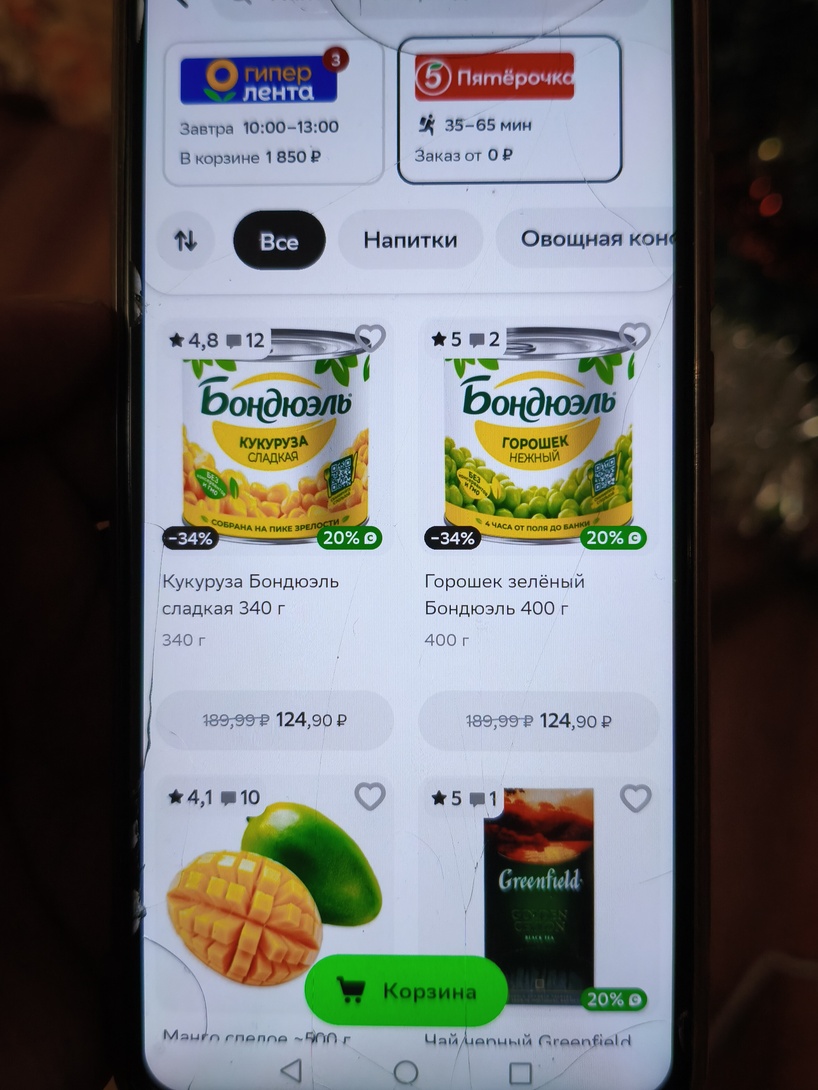Favorite the mango product

(370, 796)
